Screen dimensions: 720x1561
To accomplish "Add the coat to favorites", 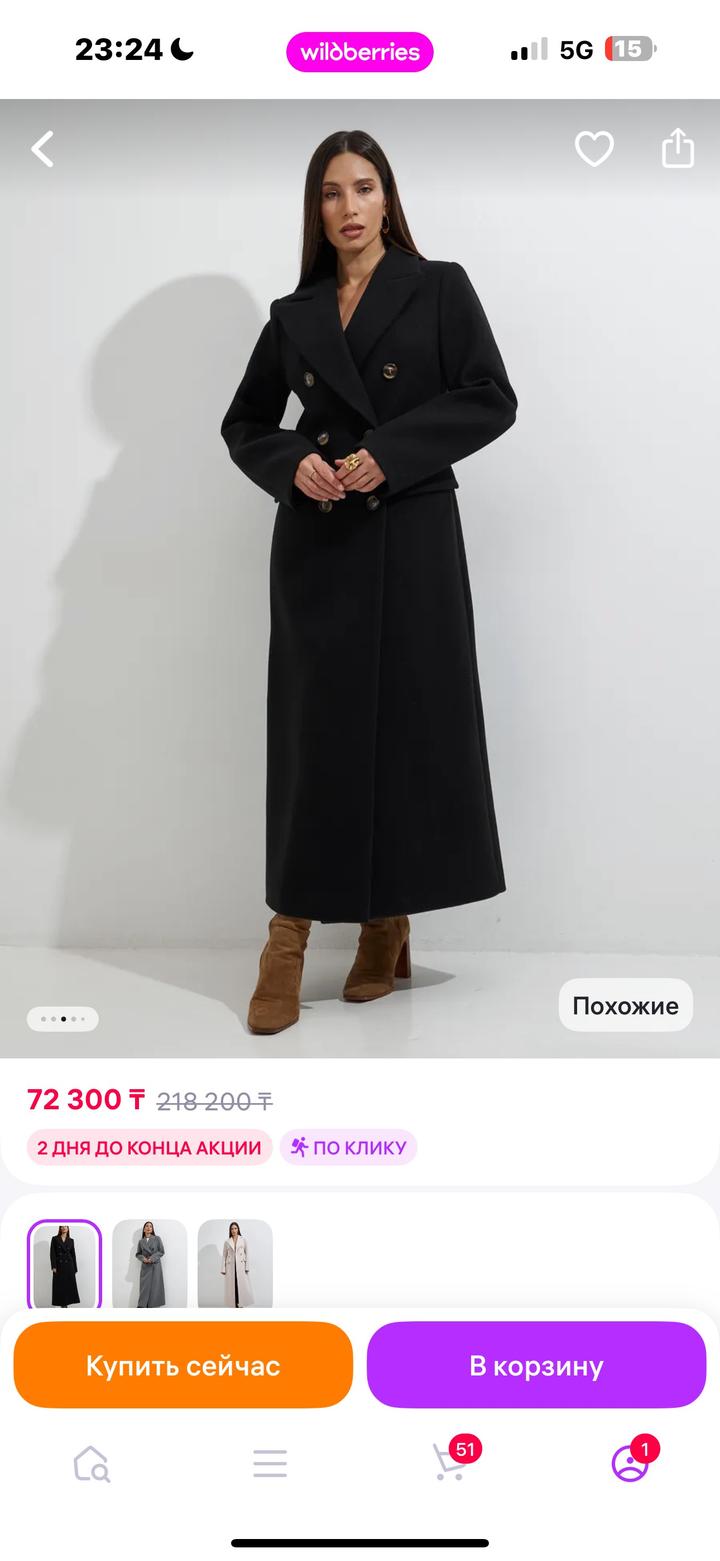I will [593, 150].
